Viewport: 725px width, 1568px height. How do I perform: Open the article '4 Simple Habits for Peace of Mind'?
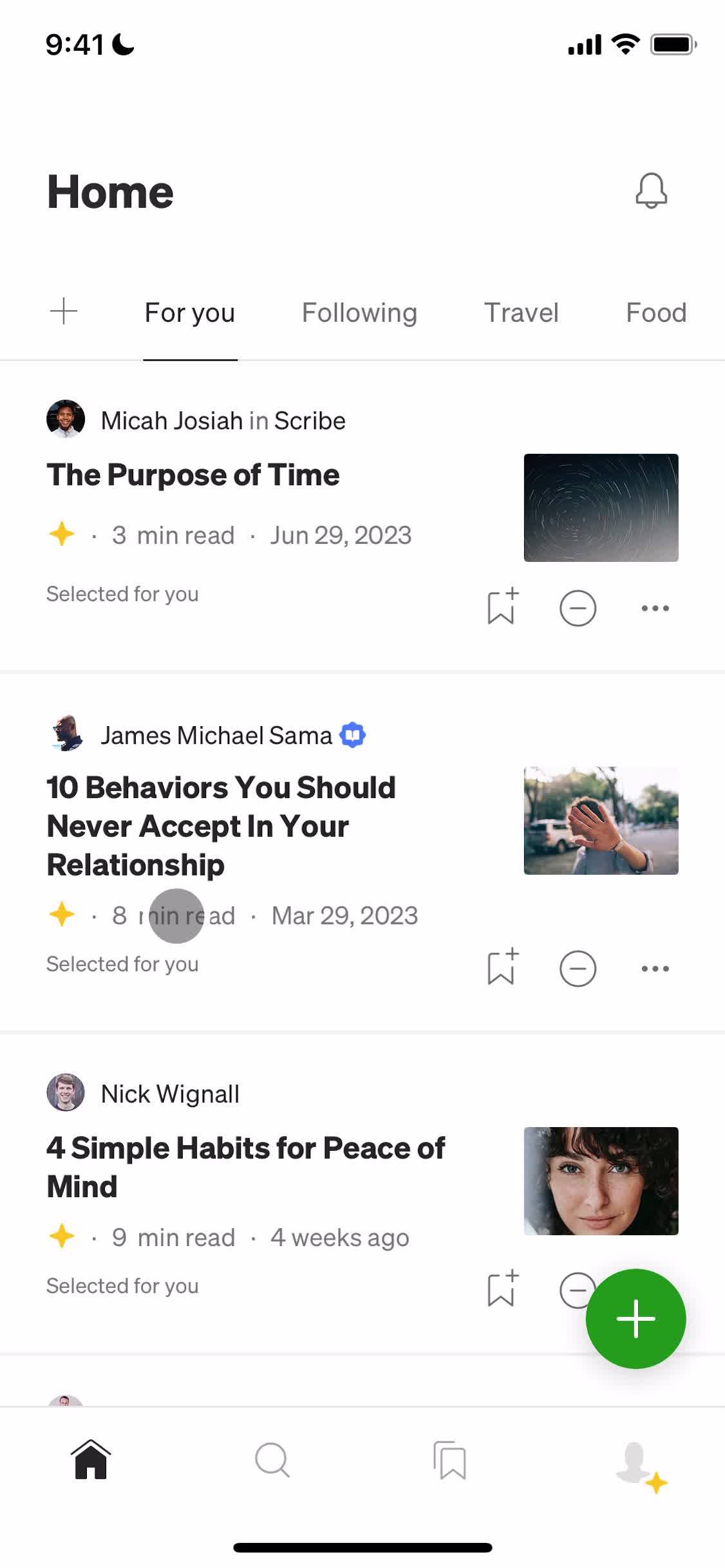coord(245,1166)
